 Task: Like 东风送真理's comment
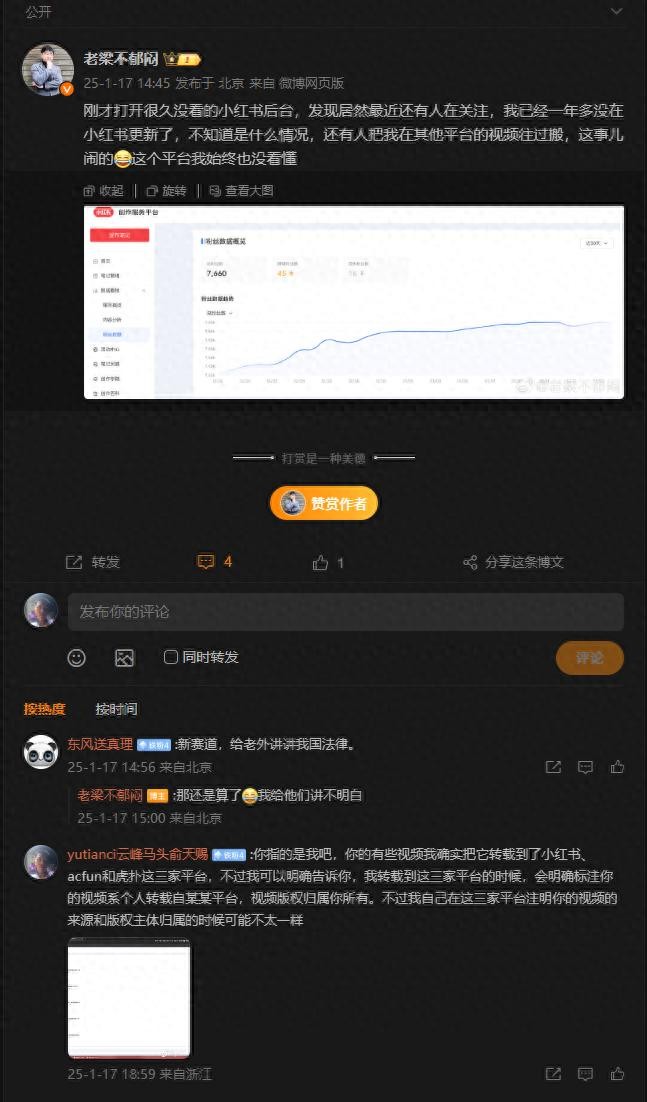(617, 767)
